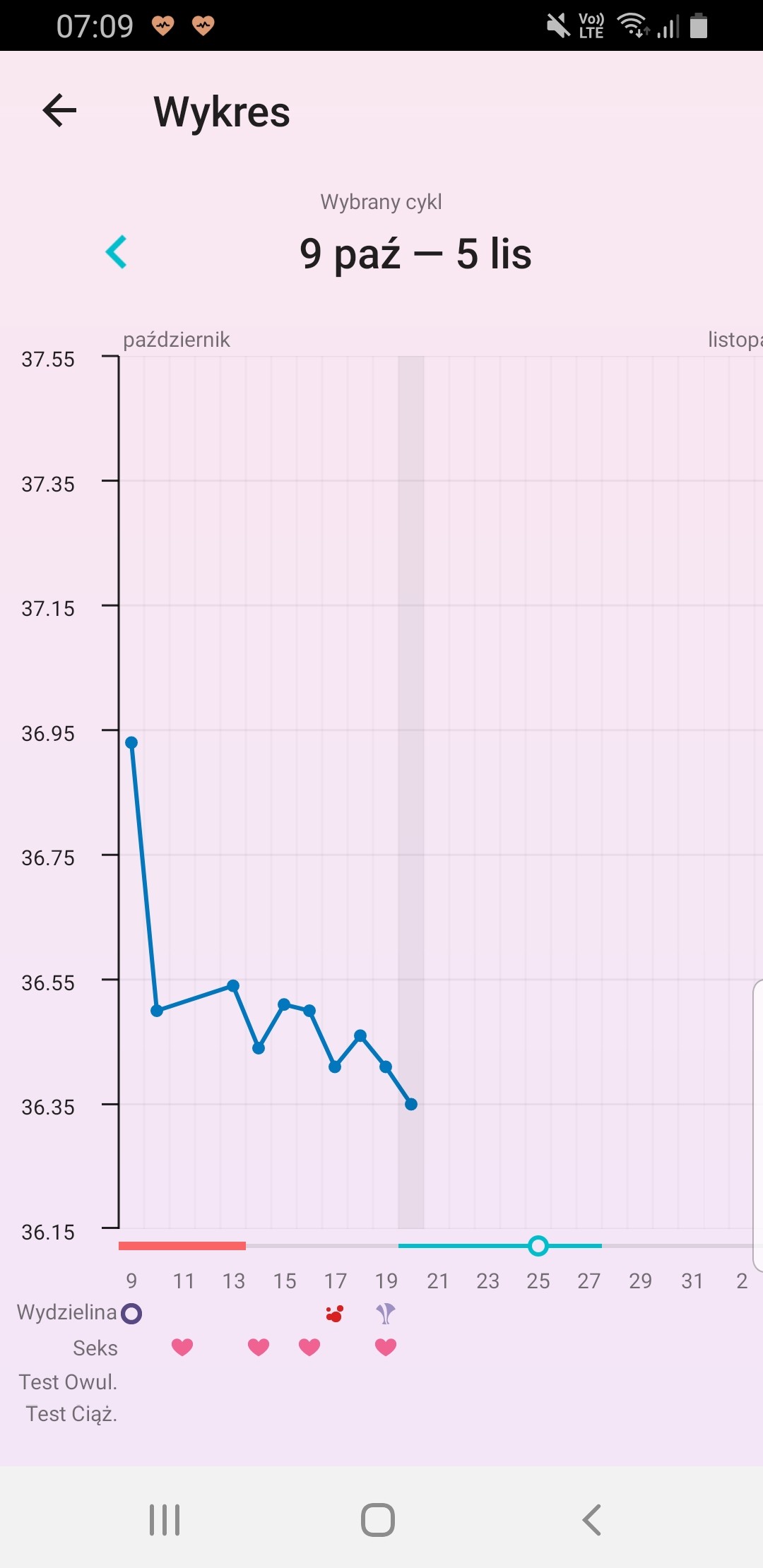The width and height of the screenshot is (763, 1568).
Task: Open recent apps from navigation bar
Action: [165, 1519]
